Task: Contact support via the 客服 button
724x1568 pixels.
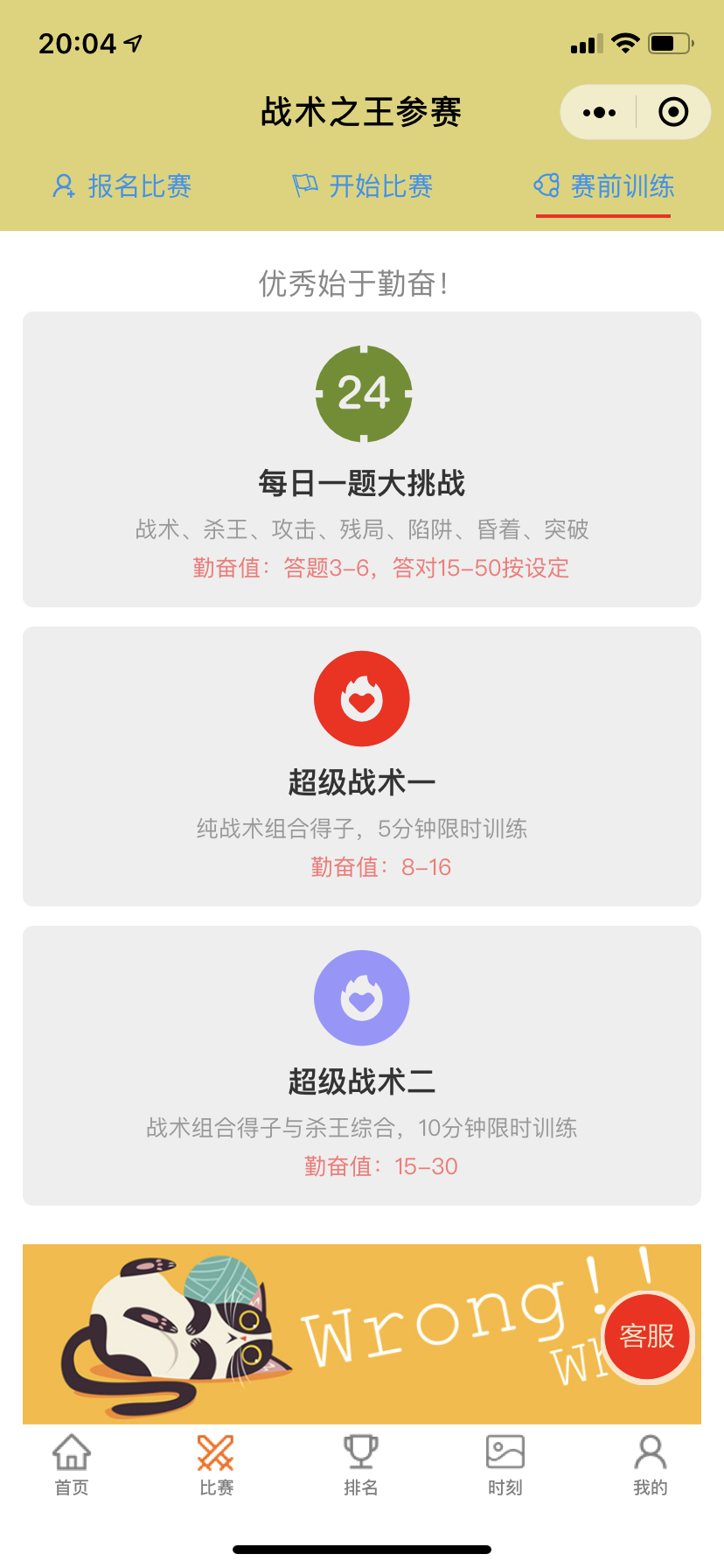Action: [647, 1337]
